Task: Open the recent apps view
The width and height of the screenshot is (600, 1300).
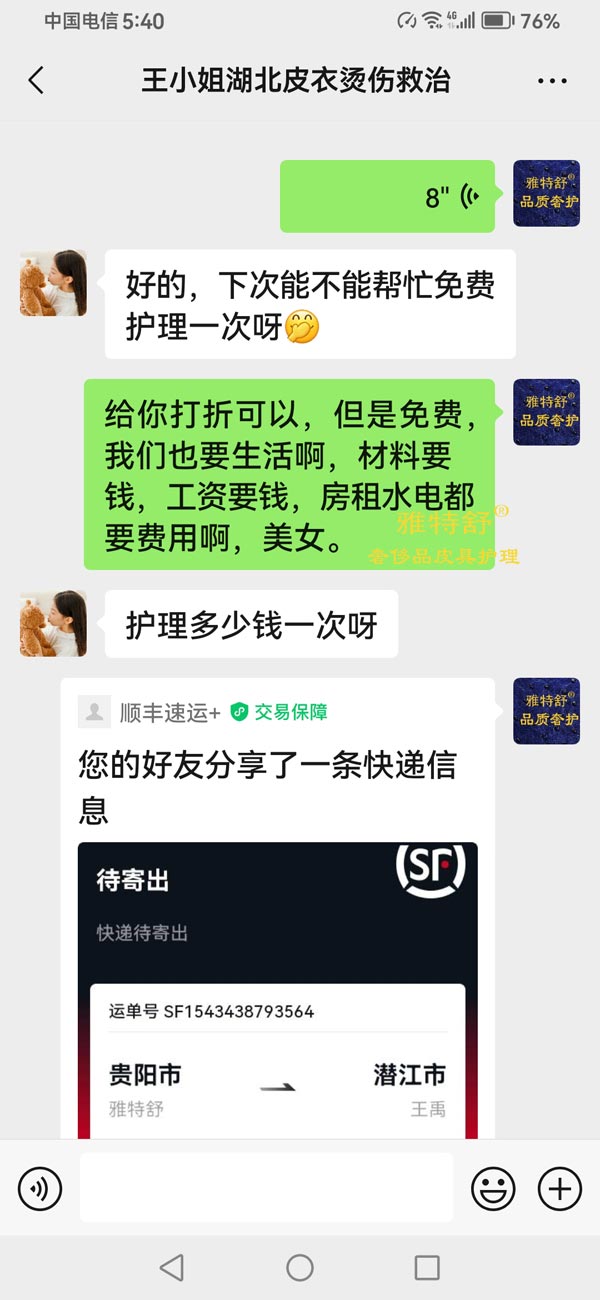Action: coord(427,1268)
